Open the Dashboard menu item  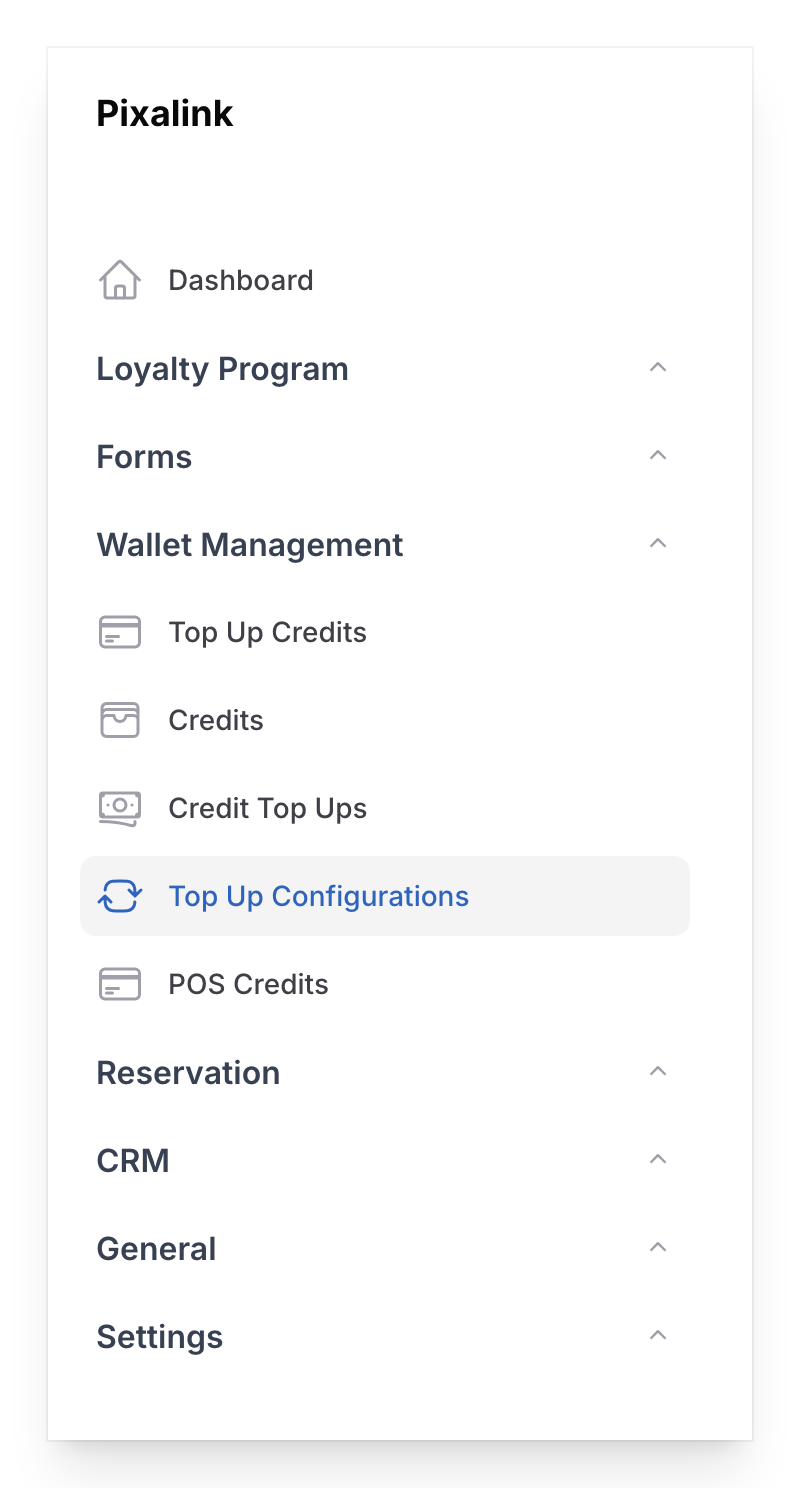[240, 280]
